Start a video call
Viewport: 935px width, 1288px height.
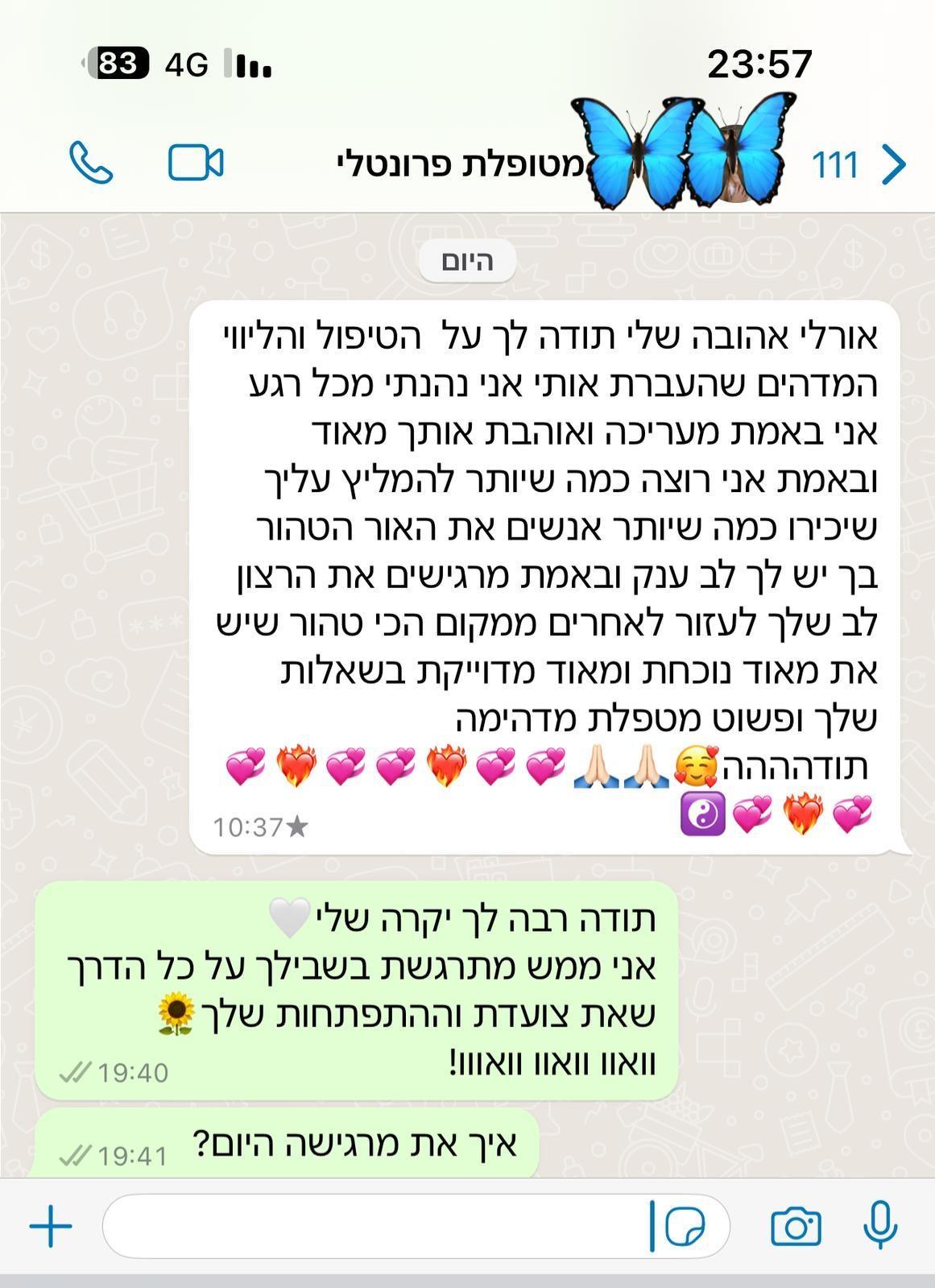(196, 163)
